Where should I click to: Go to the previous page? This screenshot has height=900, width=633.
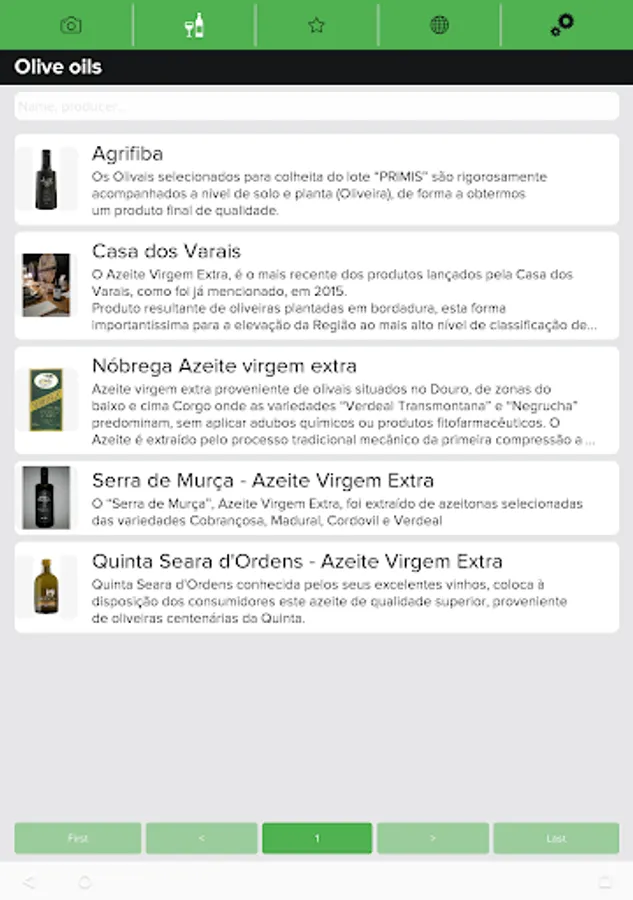[201, 838]
